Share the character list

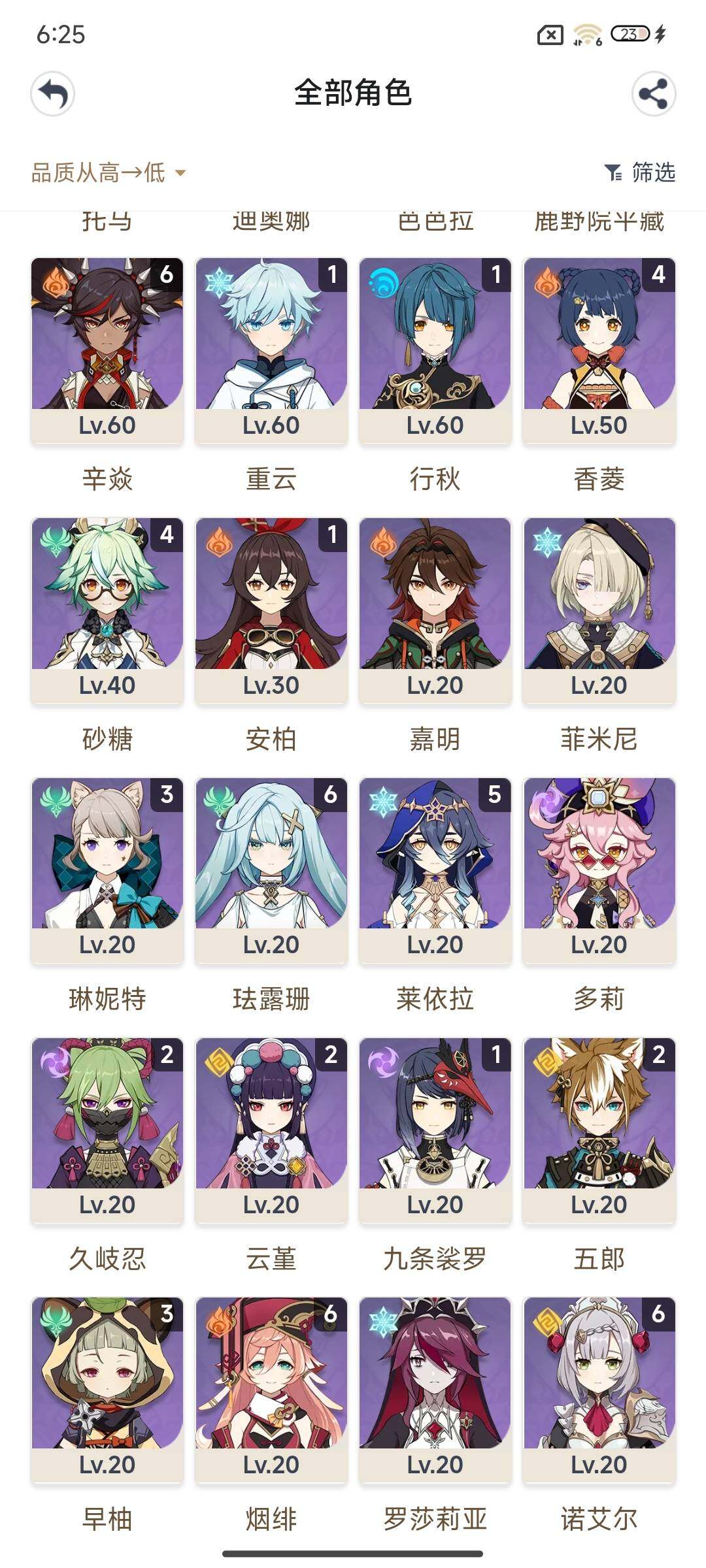[x=653, y=94]
